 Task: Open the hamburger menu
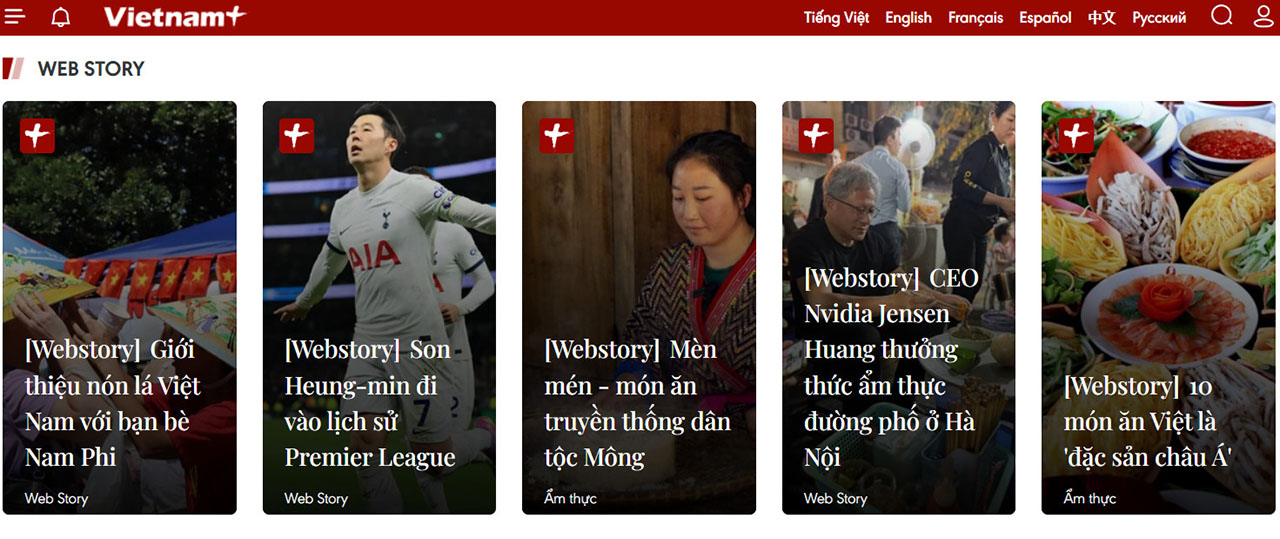(15, 17)
